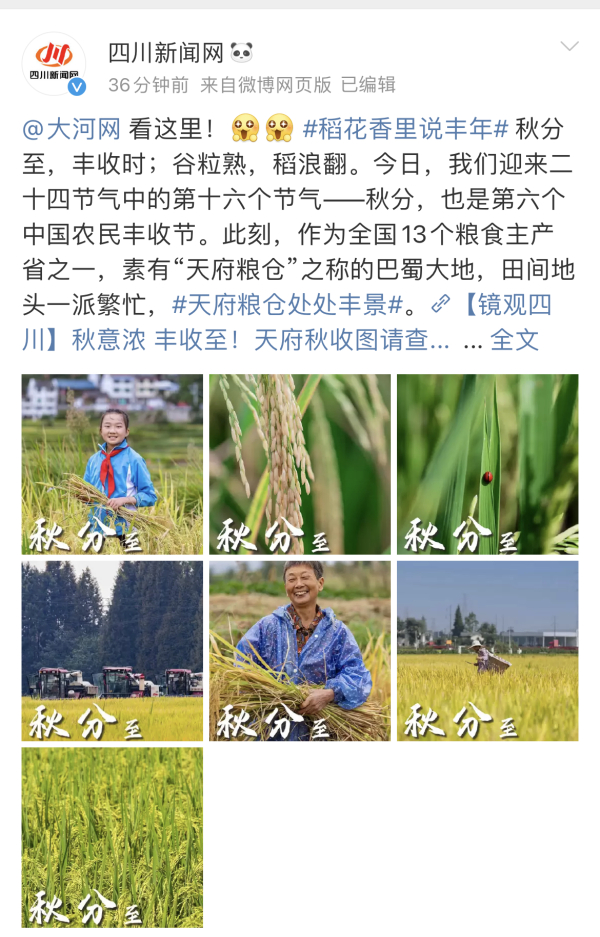View close-up photo of rice ears
Image resolution: width=600 pixels, height=937 pixels.
pyautogui.click(x=300, y=464)
